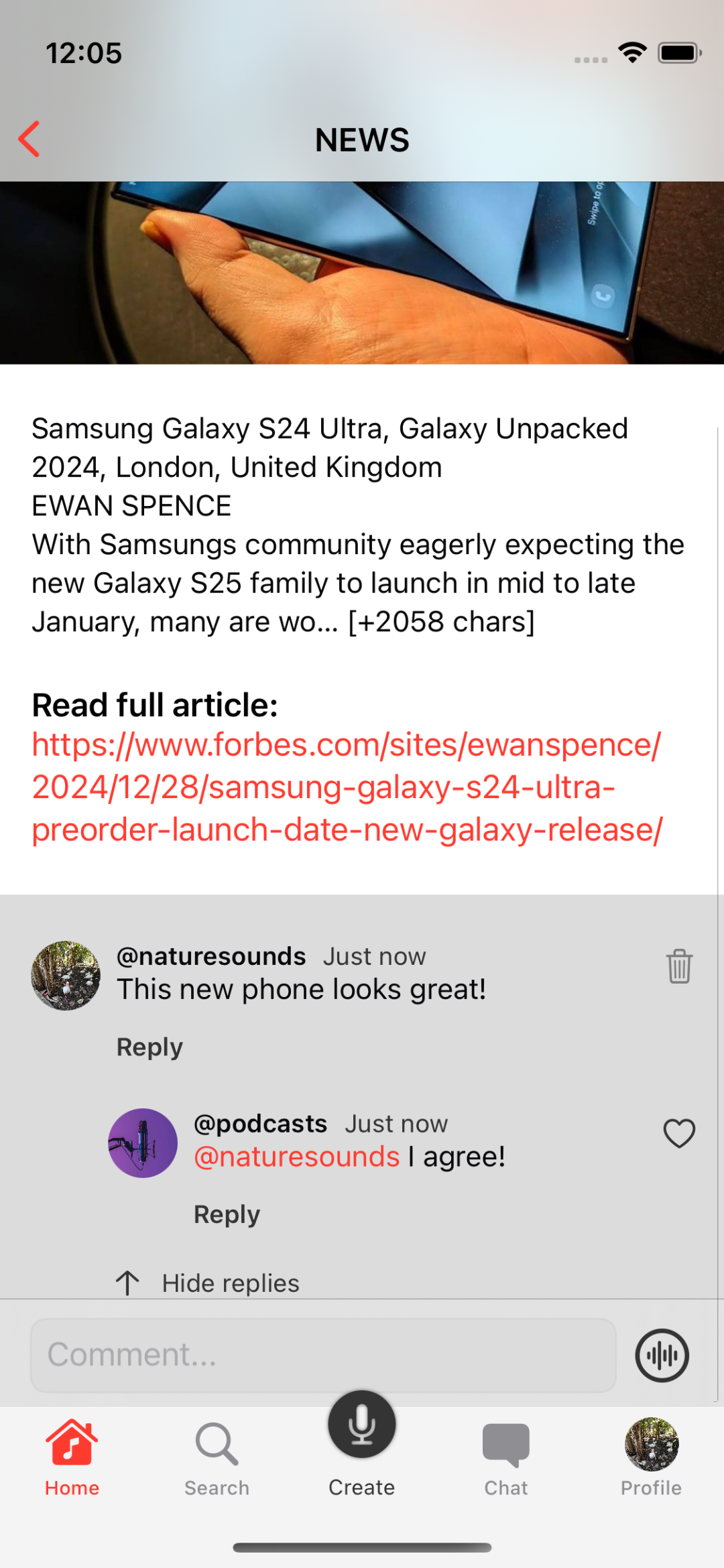Open the @podcasts profile picture
This screenshot has height=1568, width=724.
tap(143, 1143)
